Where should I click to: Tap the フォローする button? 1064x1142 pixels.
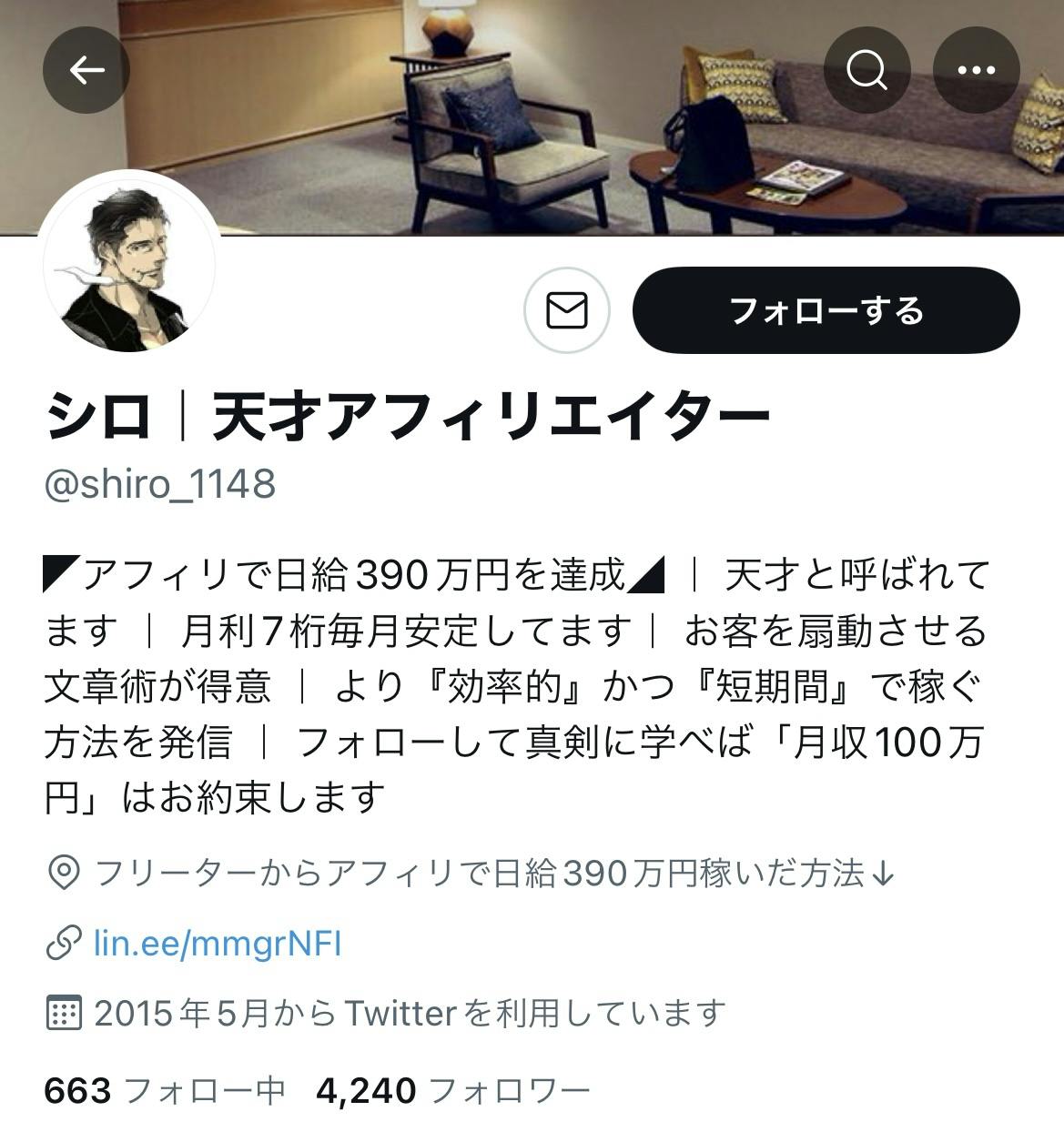(x=826, y=310)
